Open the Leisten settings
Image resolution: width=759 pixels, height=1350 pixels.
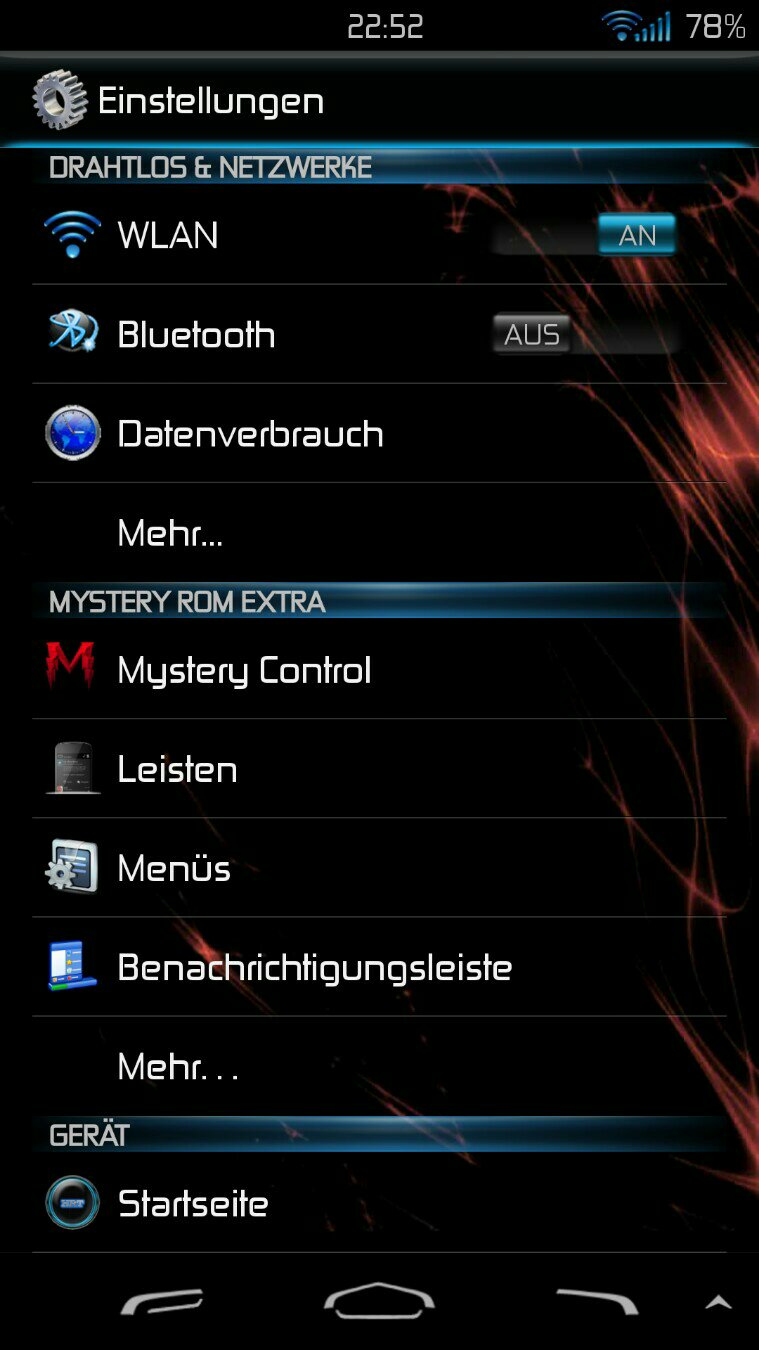click(x=379, y=768)
